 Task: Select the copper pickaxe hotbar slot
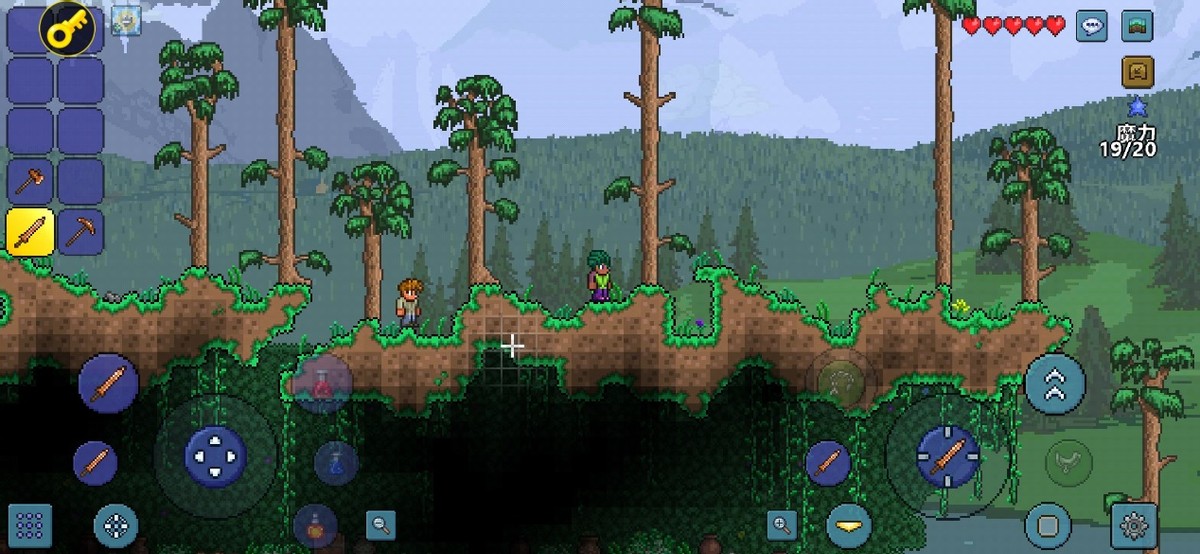[x=80, y=232]
